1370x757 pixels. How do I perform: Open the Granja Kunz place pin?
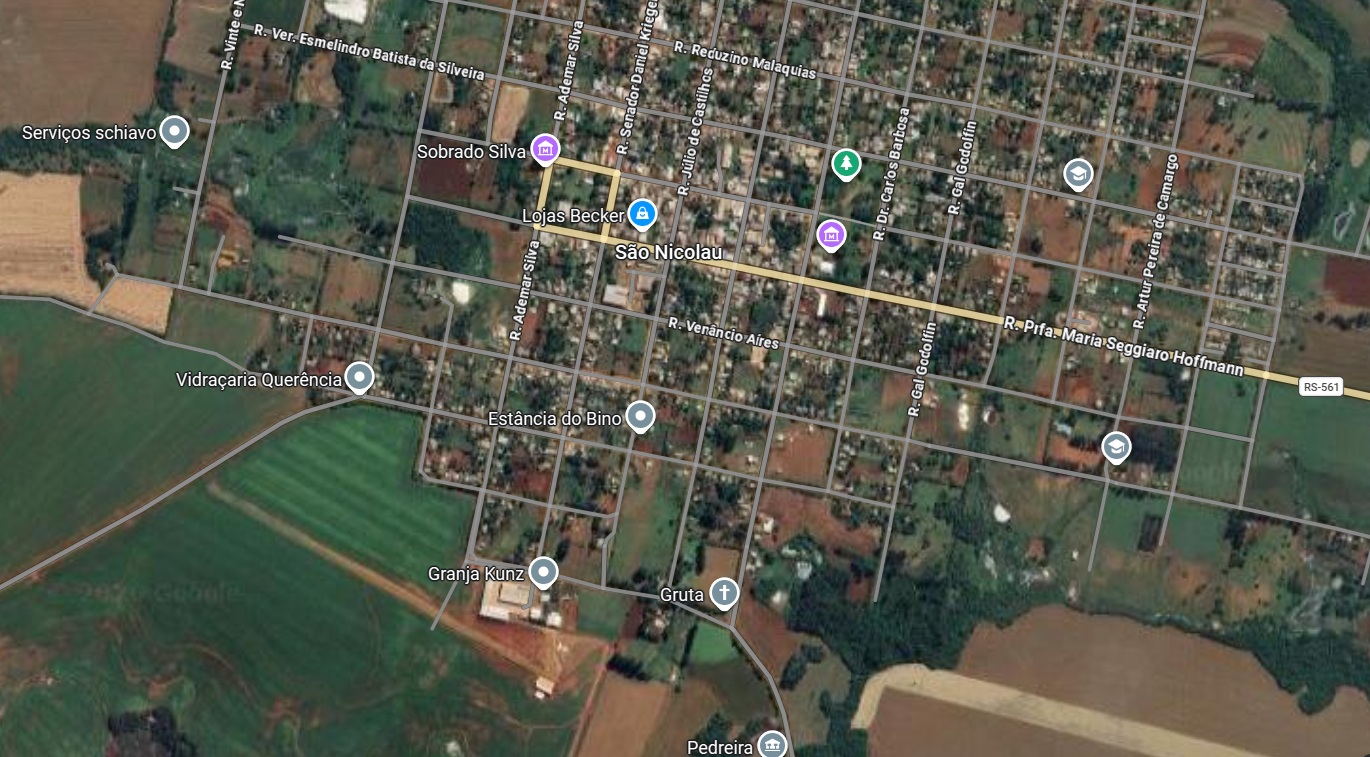543,571
